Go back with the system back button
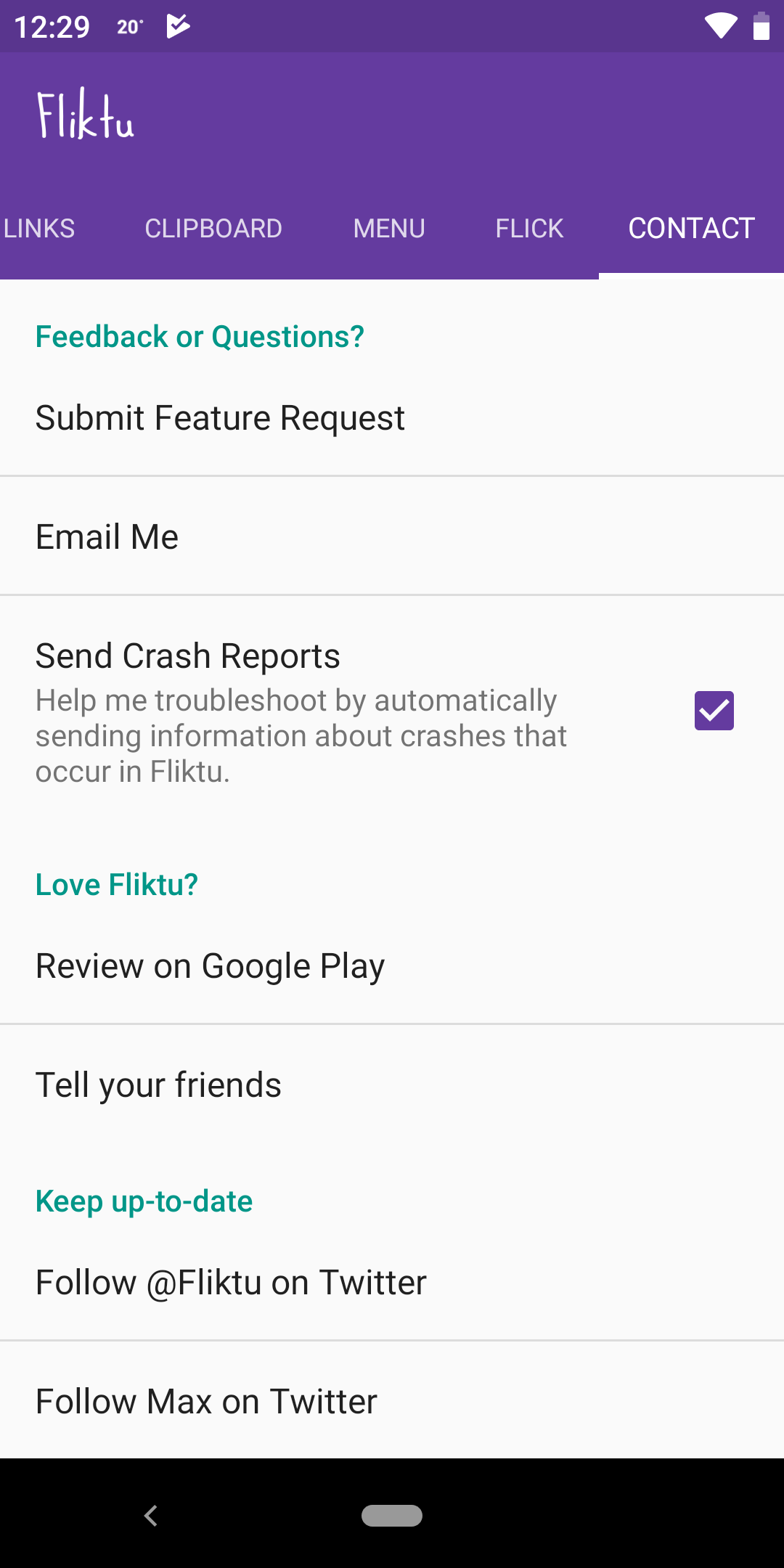 [x=151, y=1516]
